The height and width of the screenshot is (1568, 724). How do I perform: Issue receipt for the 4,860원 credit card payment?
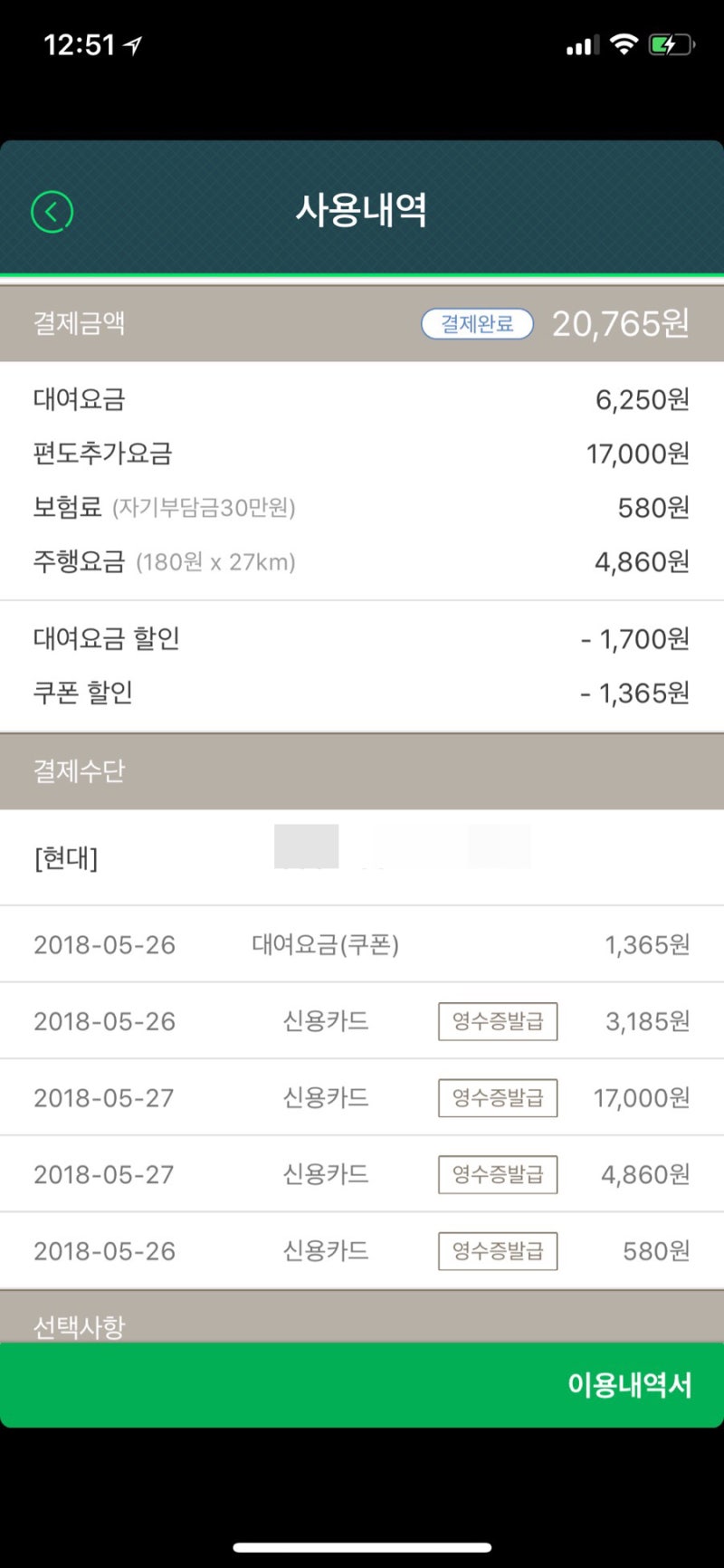point(498,1175)
